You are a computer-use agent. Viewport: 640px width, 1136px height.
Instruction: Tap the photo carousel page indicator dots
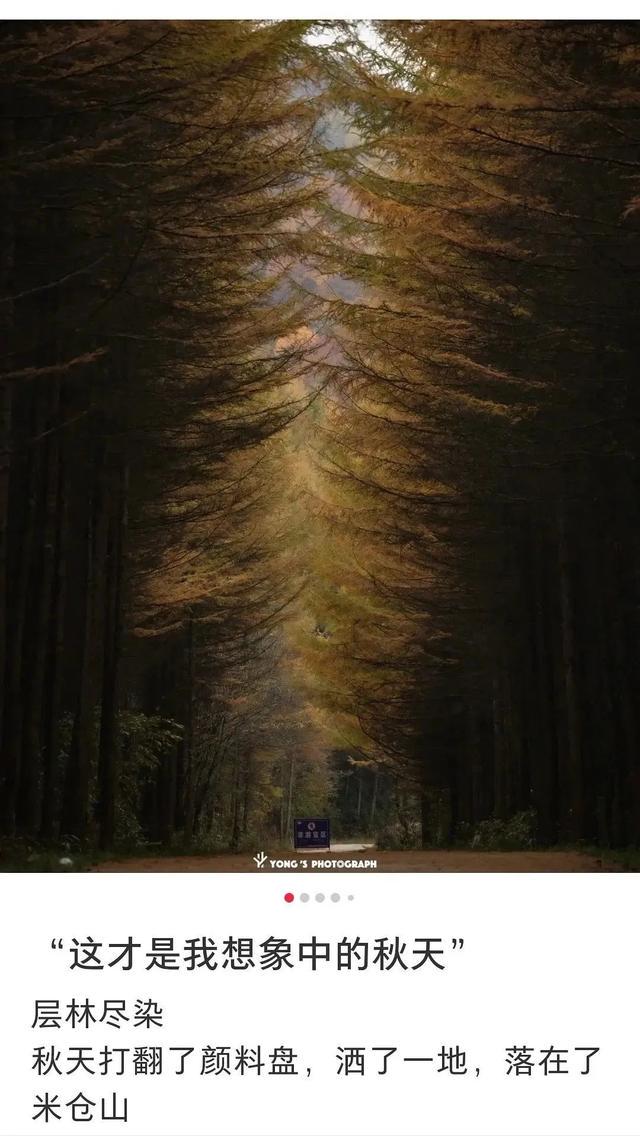point(320,897)
